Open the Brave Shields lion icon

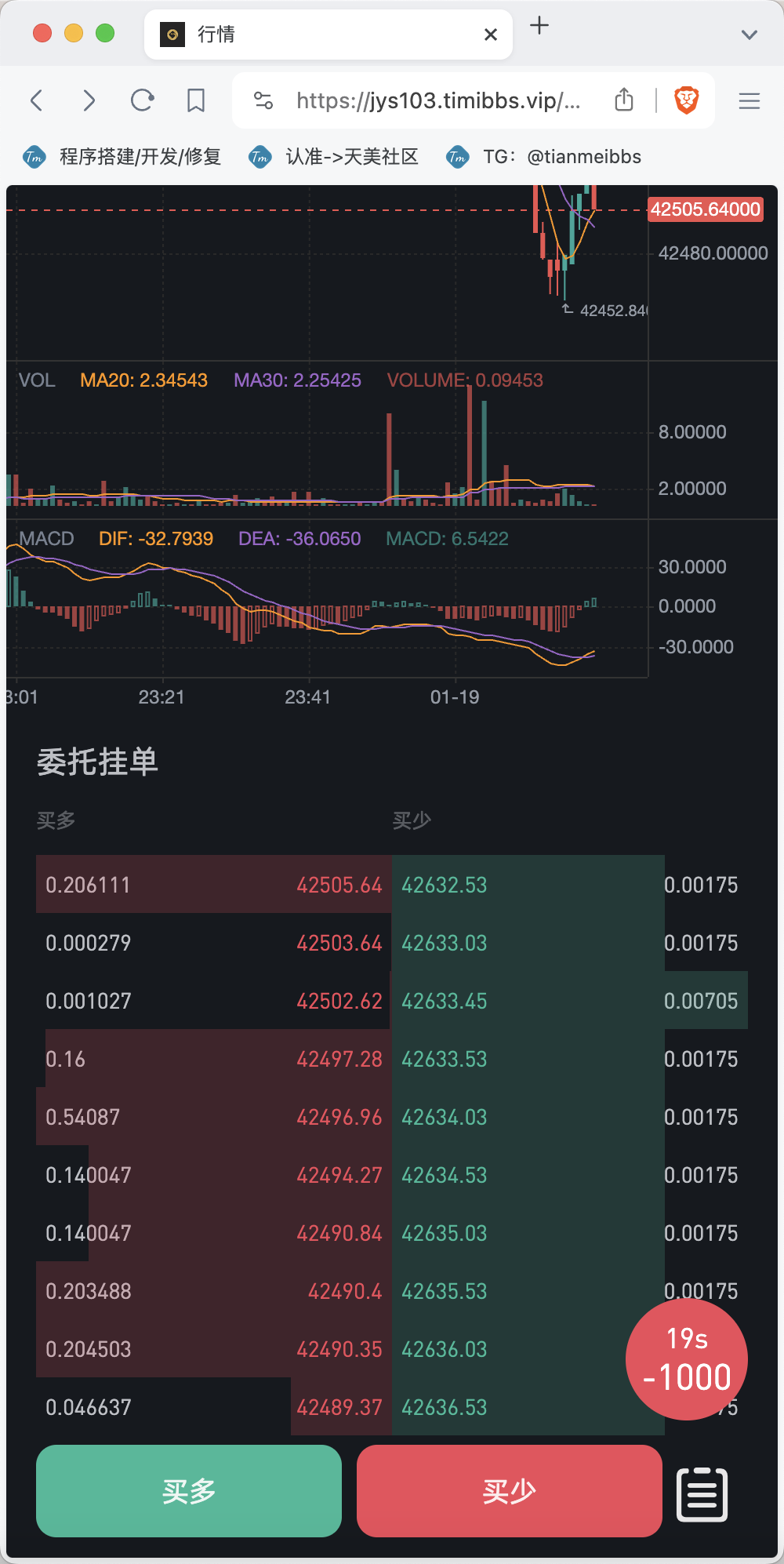click(x=687, y=100)
